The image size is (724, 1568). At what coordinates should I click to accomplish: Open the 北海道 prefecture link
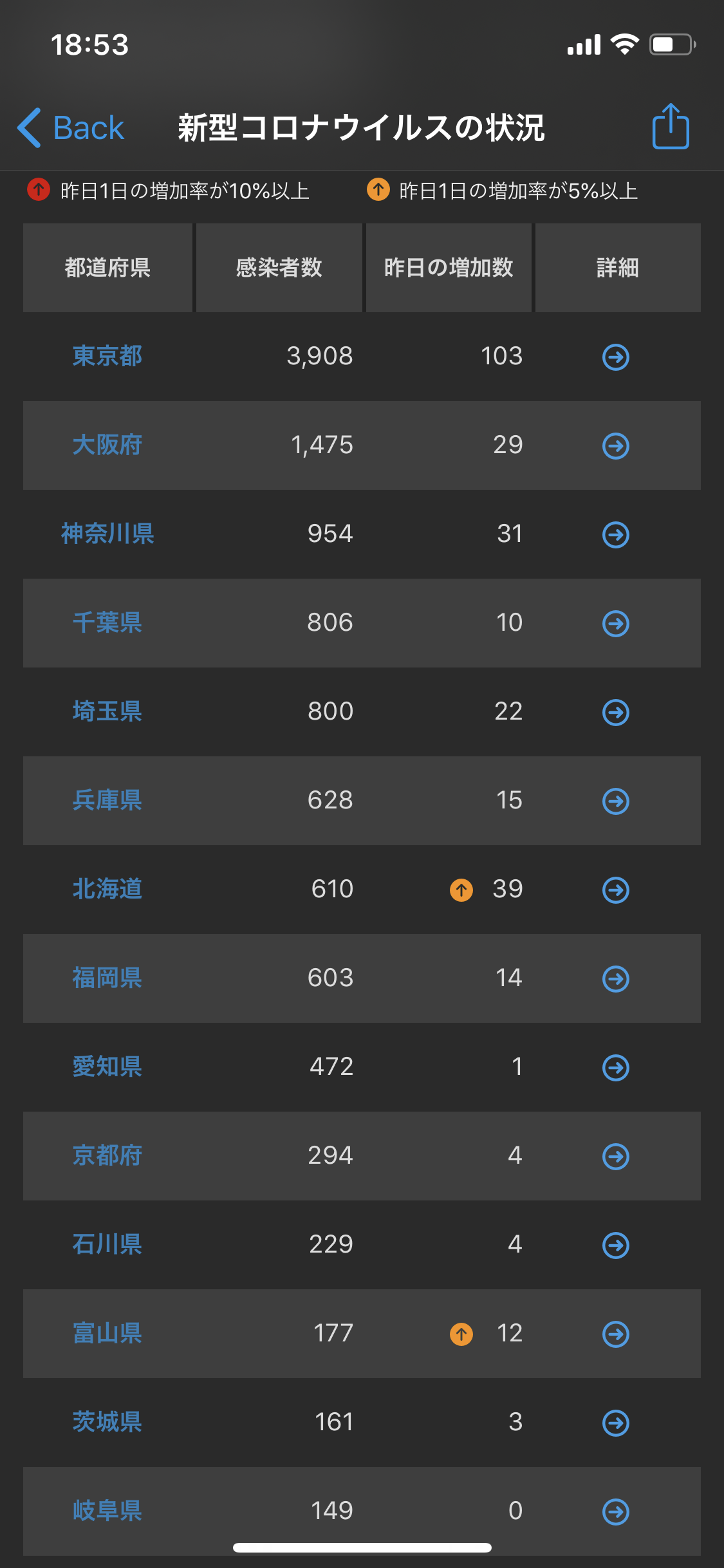(107, 889)
